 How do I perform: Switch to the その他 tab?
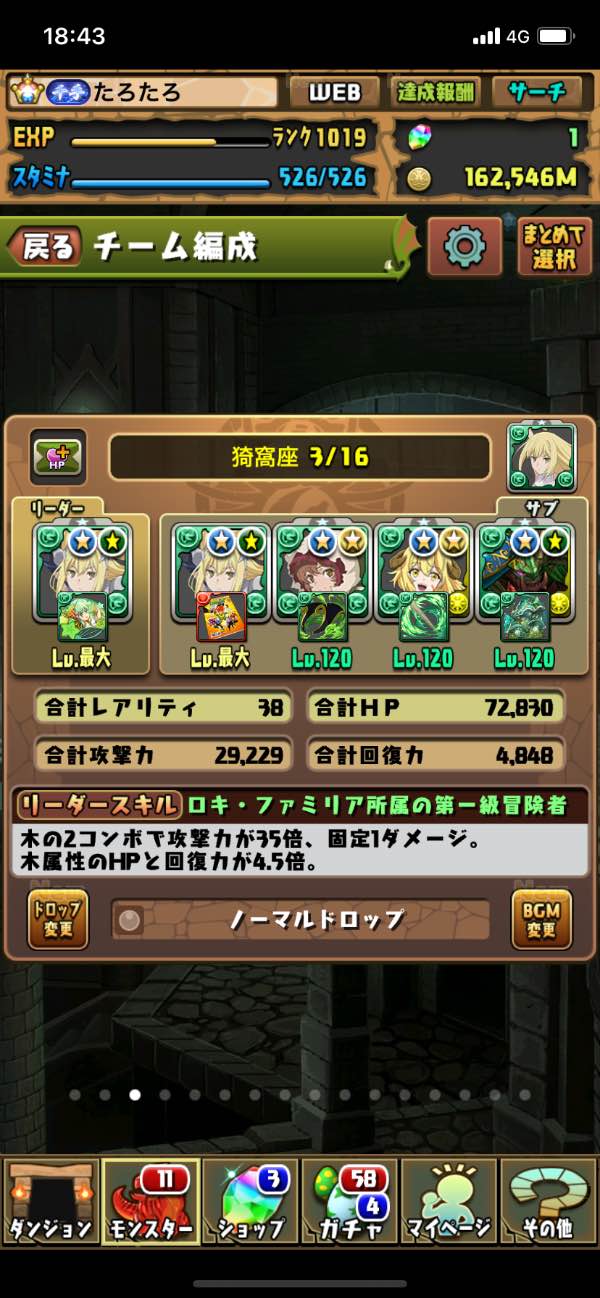(x=547, y=1200)
